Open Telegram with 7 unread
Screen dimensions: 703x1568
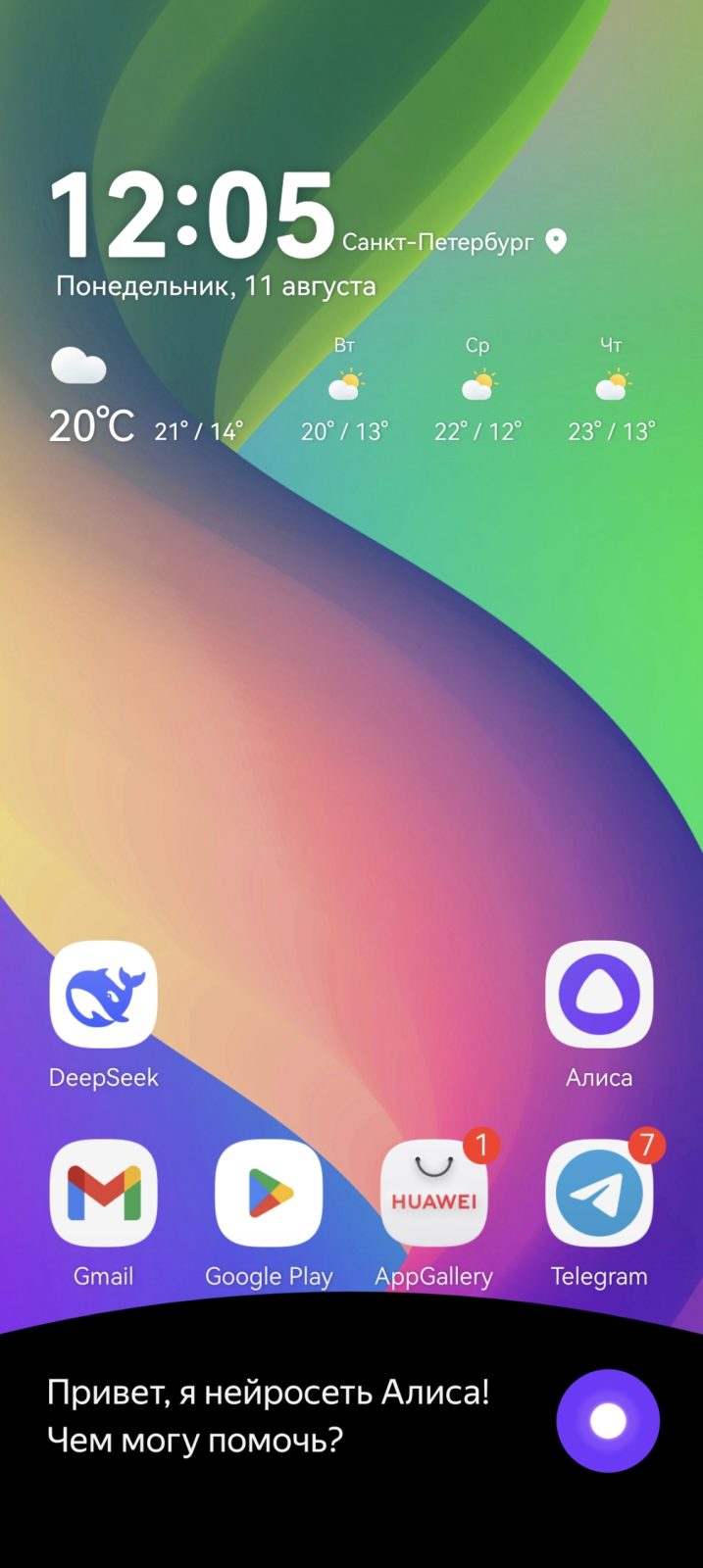[x=599, y=1193]
